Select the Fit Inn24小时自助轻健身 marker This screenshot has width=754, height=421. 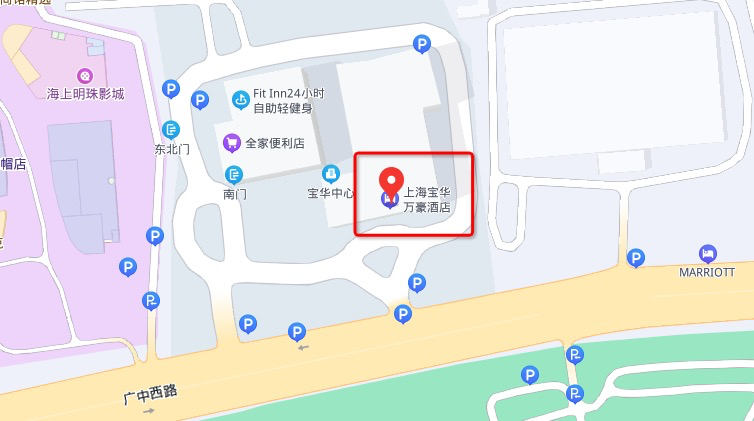240,99
